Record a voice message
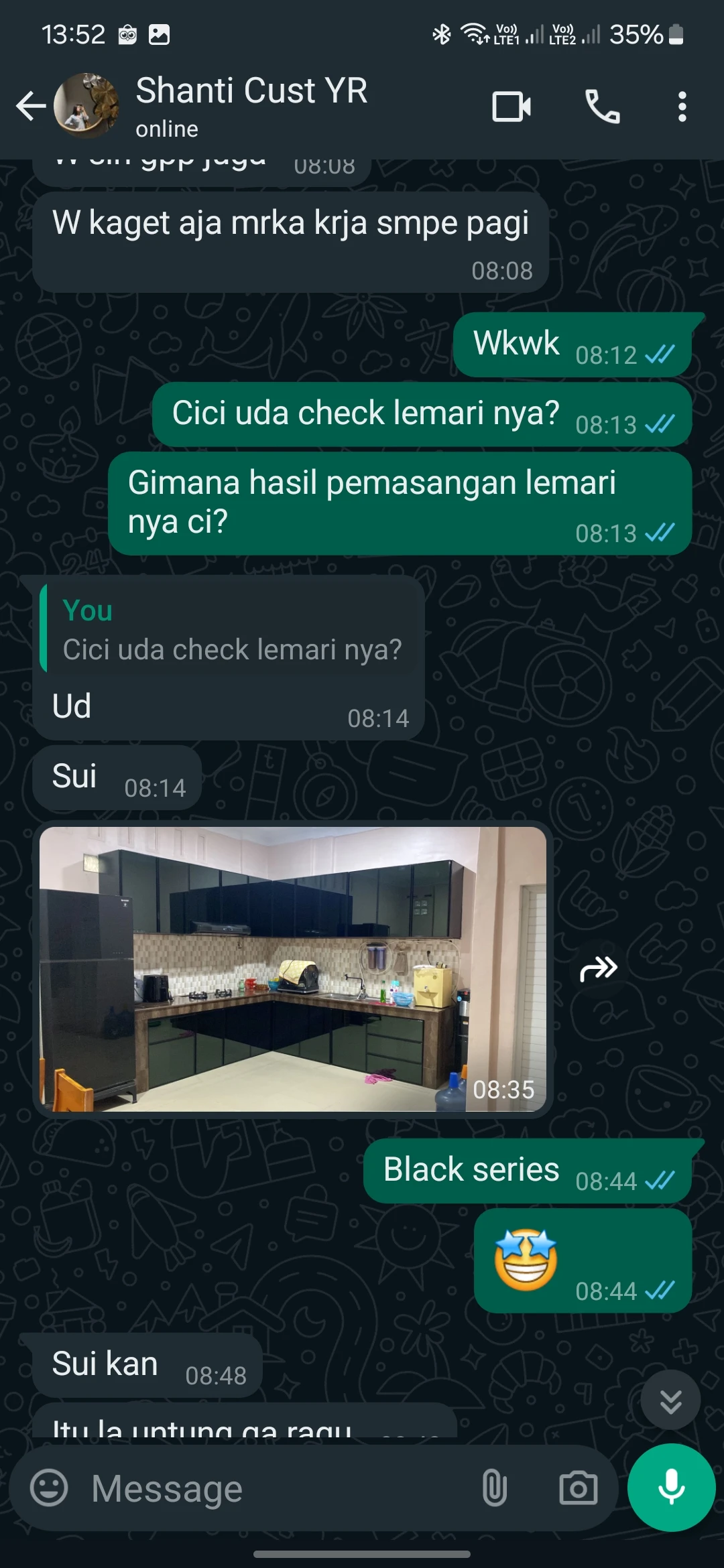The width and height of the screenshot is (724, 1568). (x=671, y=1488)
